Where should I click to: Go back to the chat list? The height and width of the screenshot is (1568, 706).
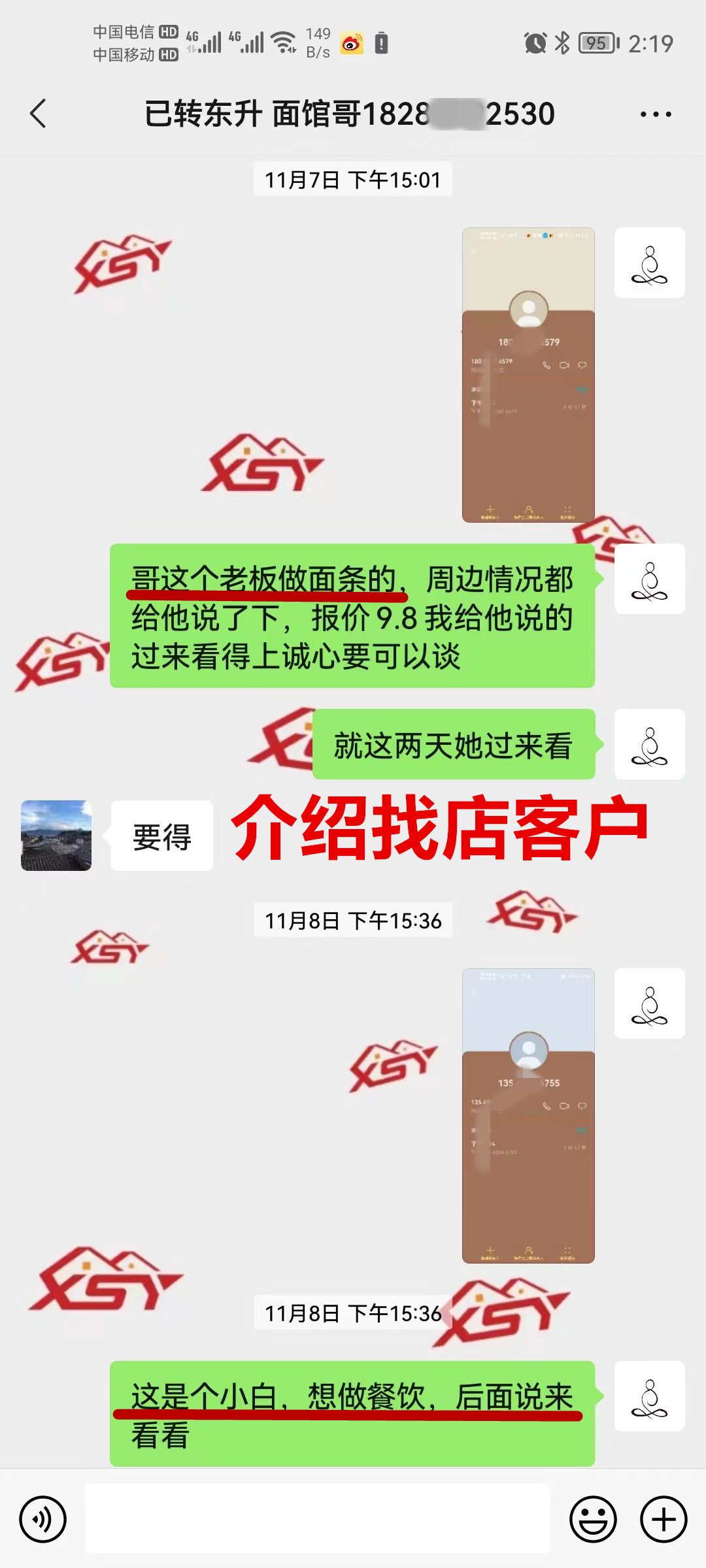click(39, 114)
